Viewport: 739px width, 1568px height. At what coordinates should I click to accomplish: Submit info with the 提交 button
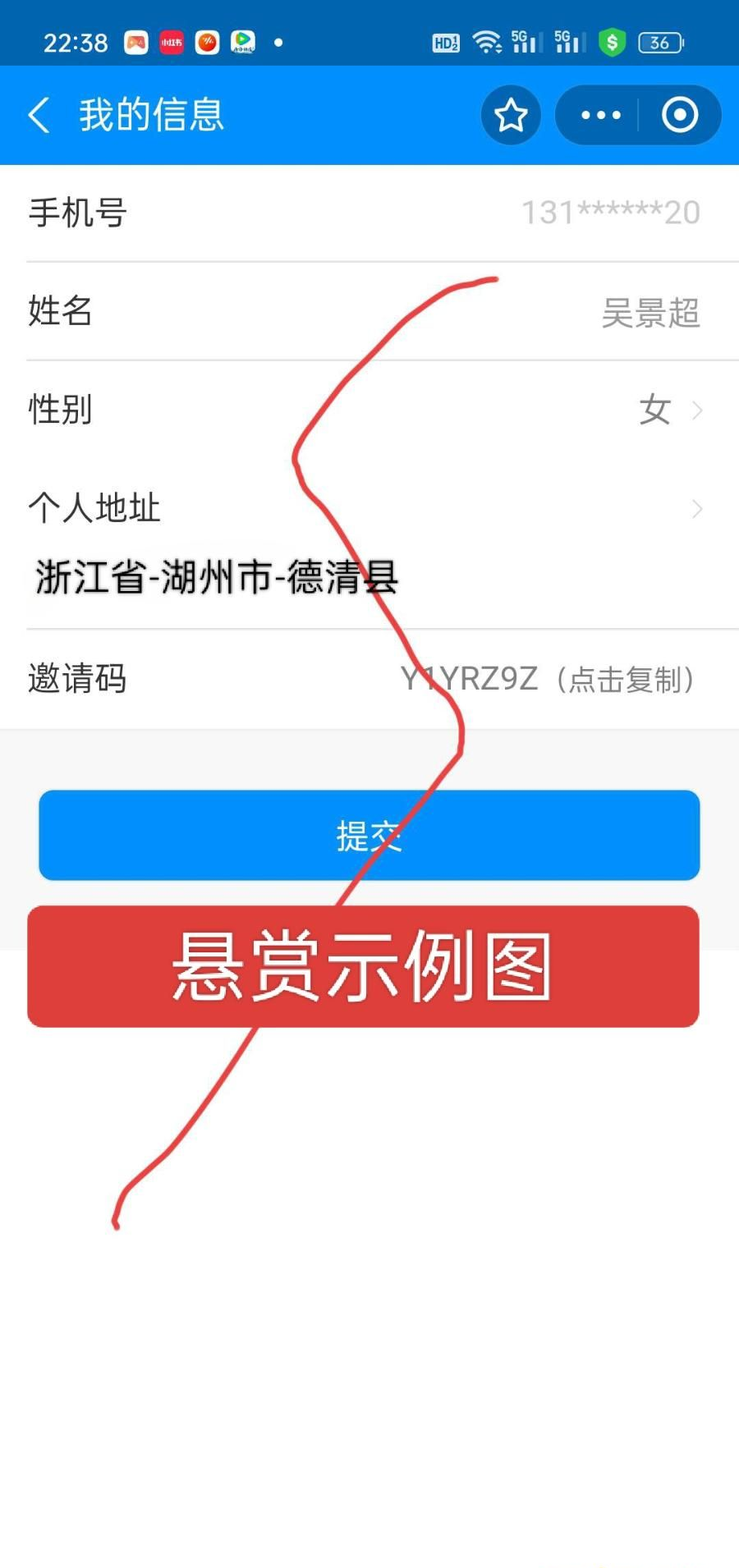[x=369, y=836]
